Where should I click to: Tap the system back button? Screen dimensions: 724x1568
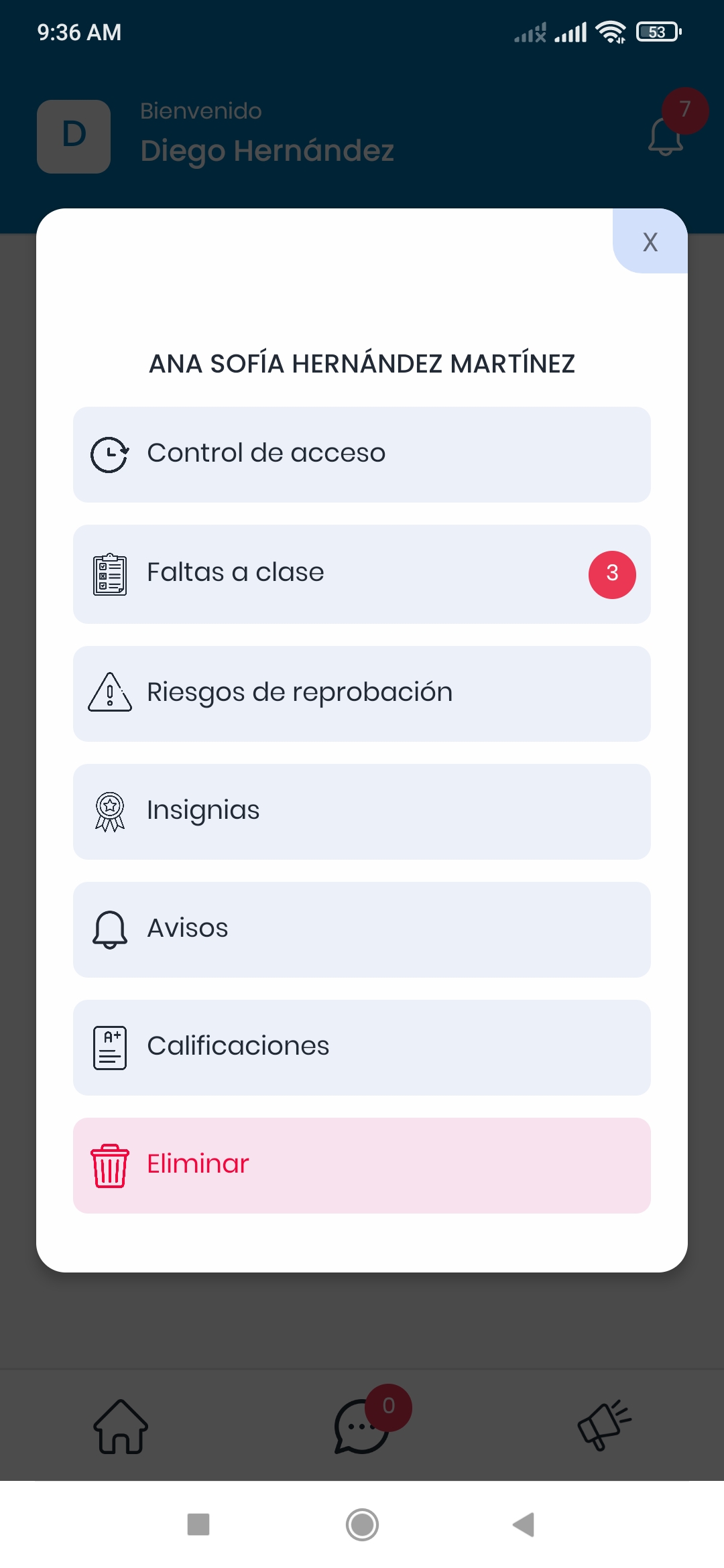524,1524
